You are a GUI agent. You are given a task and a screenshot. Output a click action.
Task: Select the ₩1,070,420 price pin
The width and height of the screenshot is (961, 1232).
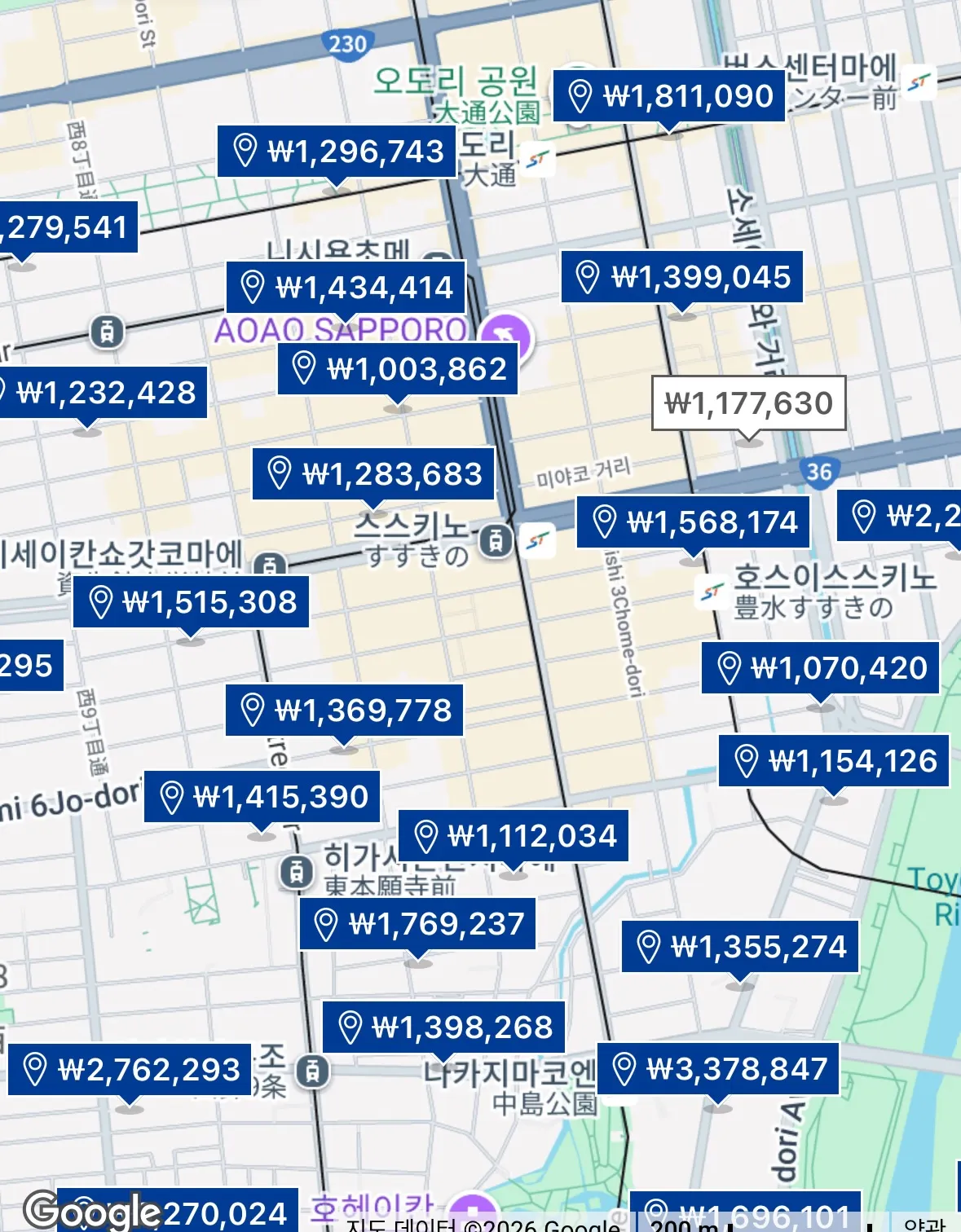tap(820, 668)
